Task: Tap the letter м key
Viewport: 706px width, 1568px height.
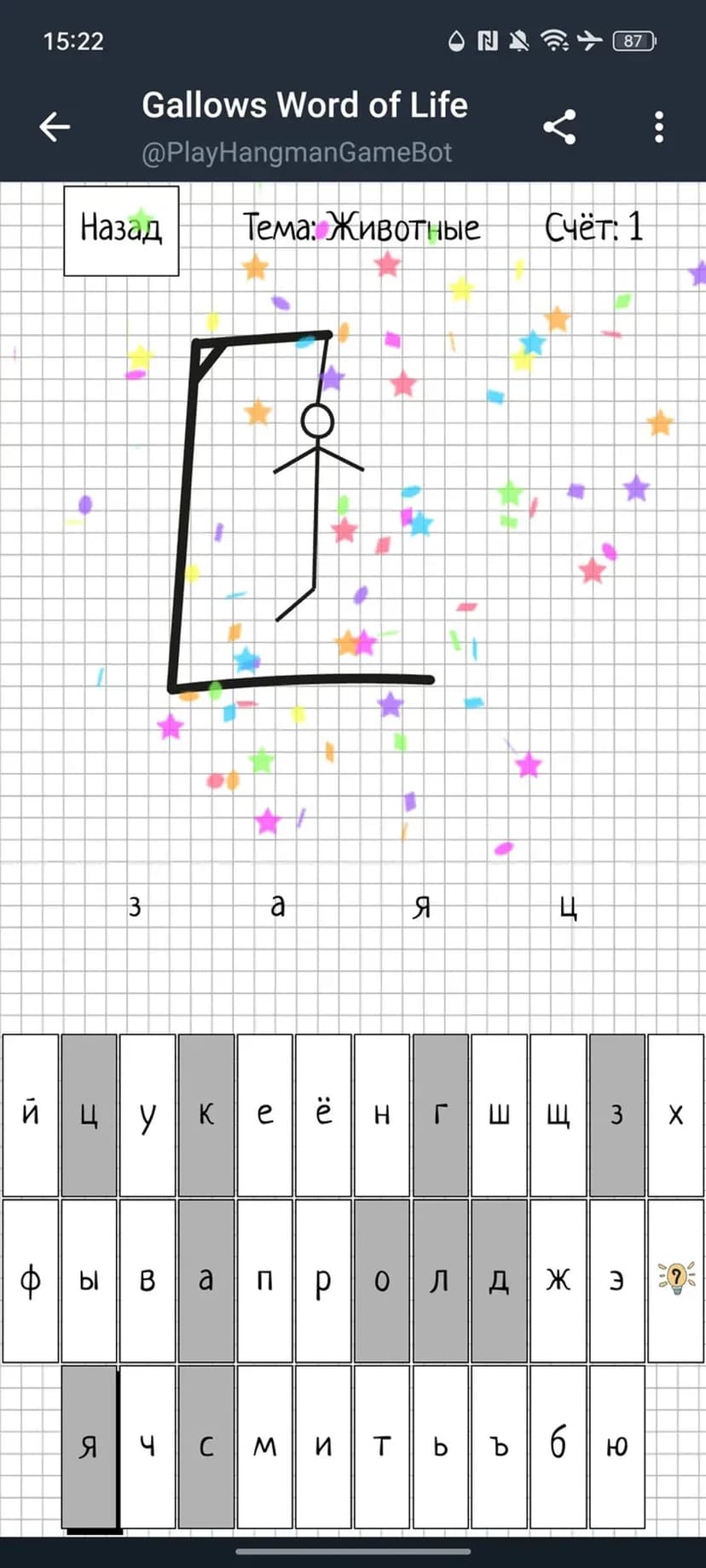Action: (265, 1445)
